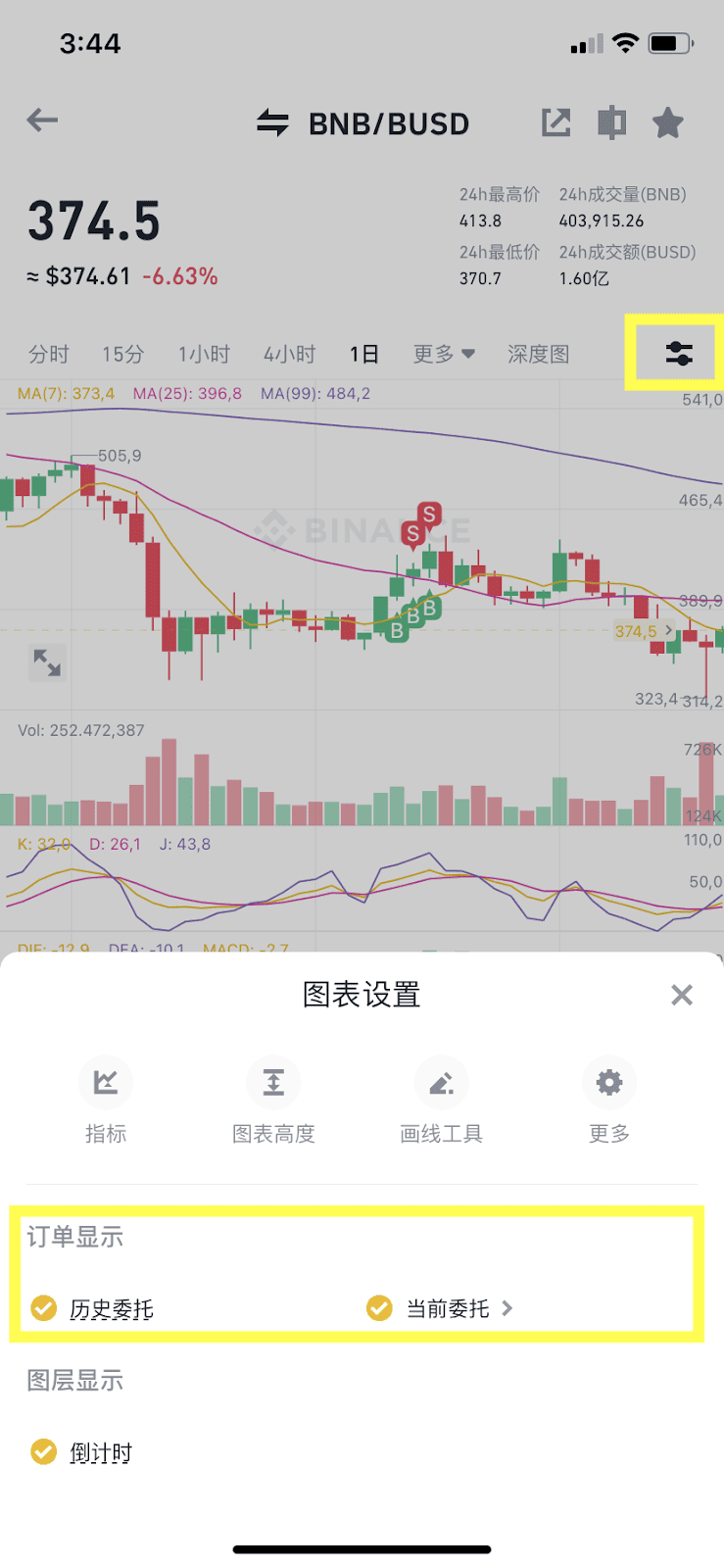
Task: Expand chart to fullscreen
Action: pos(47,662)
